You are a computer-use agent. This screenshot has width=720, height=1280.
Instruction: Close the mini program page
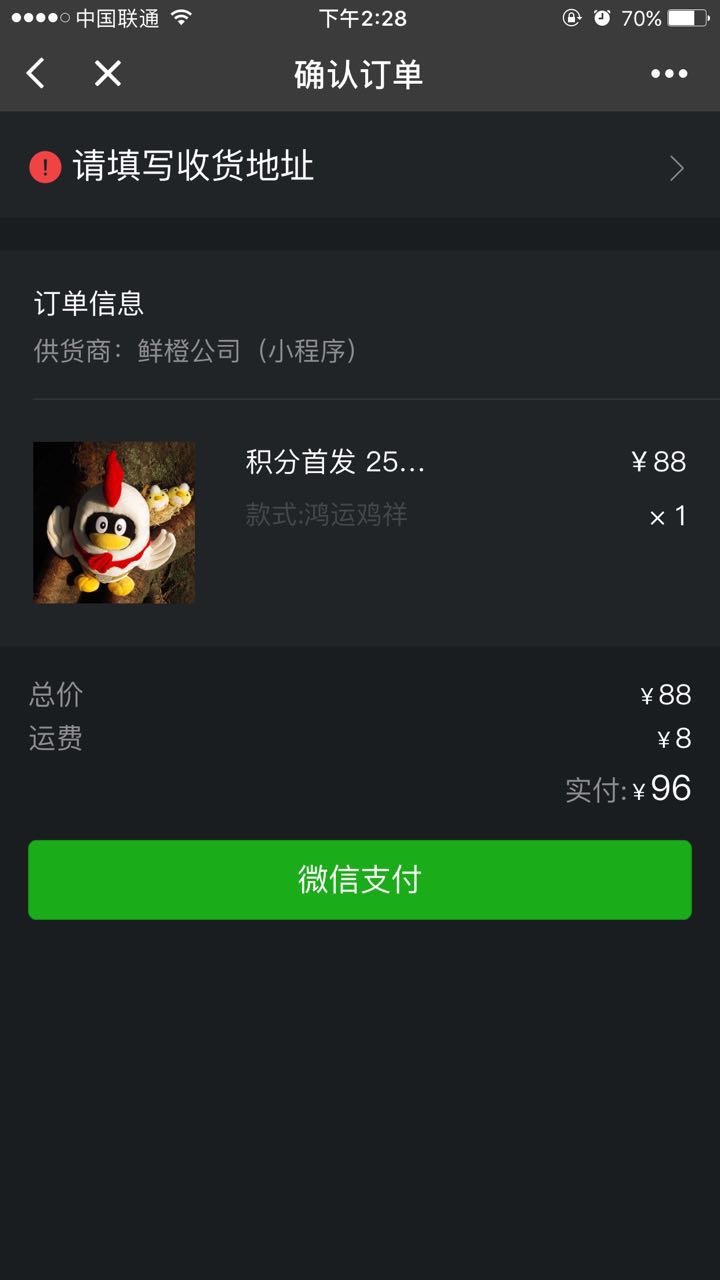click(x=107, y=73)
